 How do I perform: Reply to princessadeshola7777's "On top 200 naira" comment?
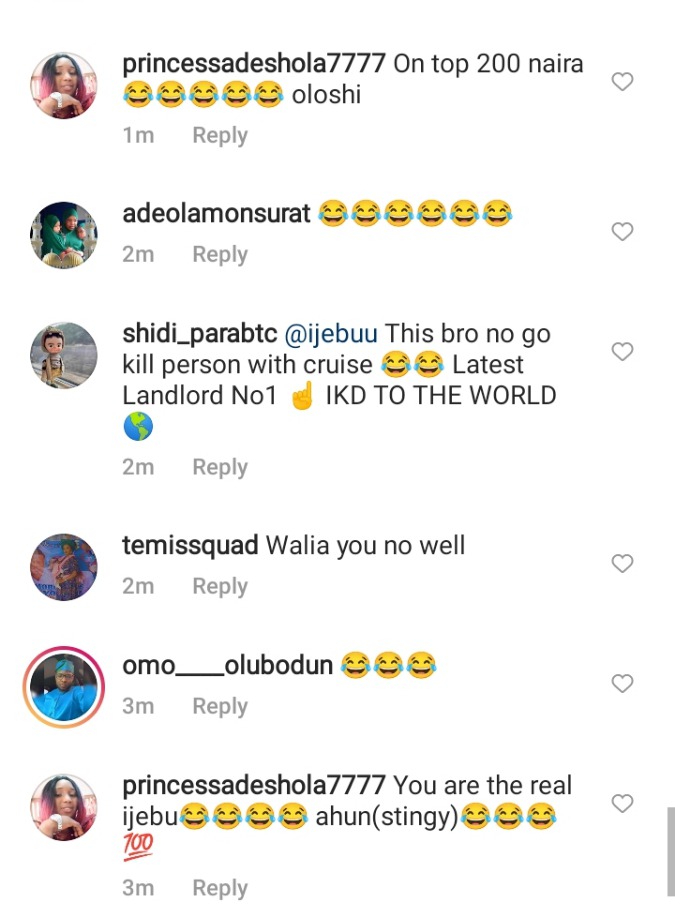(x=219, y=135)
